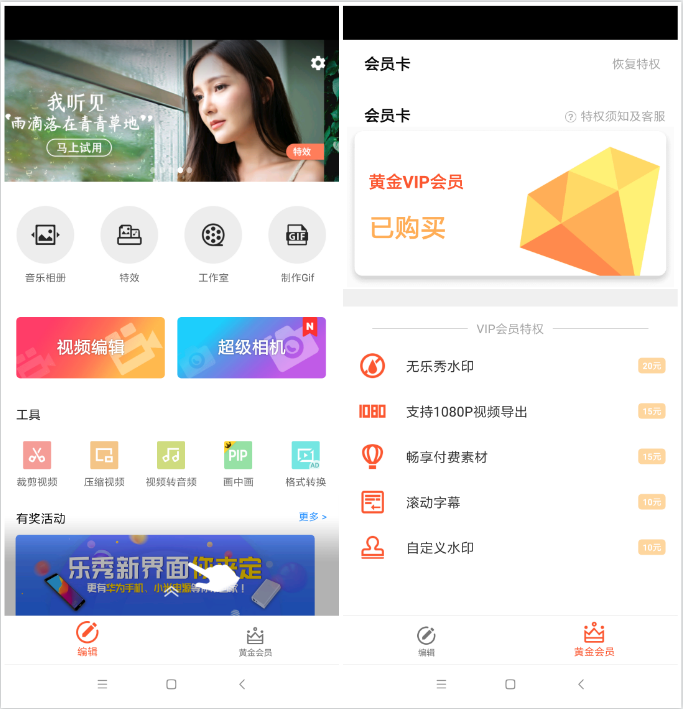Screen dimensions: 683x709
Task: Open 音乐相册 music album
Action: click(x=45, y=236)
